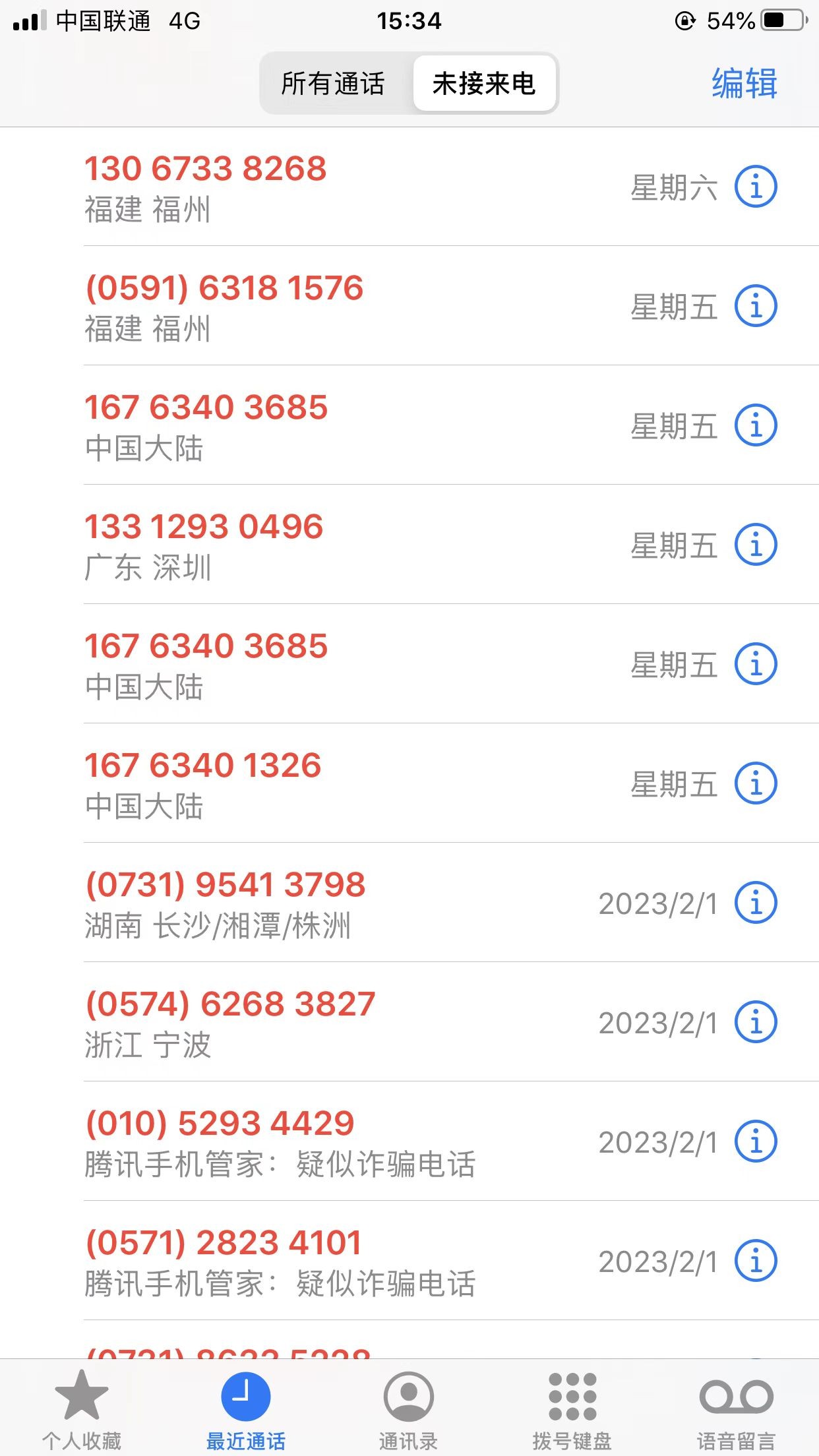Open info for 130 6733 8268

pyautogui.click(x=756, y=187)
